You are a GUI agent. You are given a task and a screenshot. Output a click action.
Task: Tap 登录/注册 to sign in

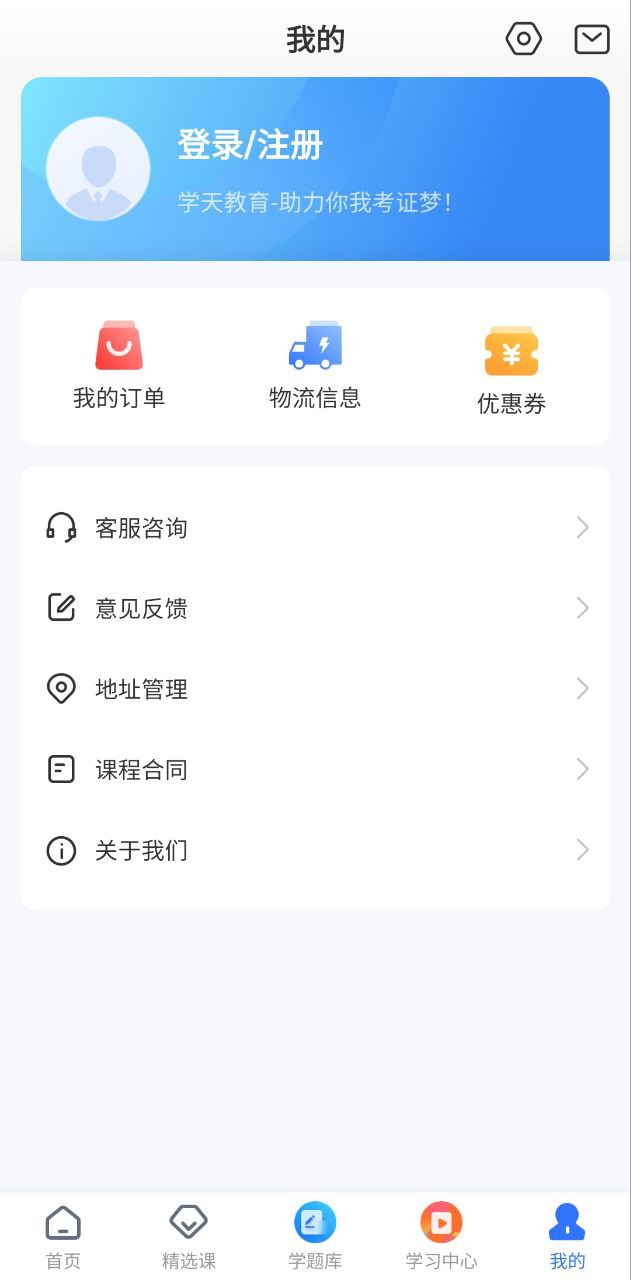(x=250, y=146)
